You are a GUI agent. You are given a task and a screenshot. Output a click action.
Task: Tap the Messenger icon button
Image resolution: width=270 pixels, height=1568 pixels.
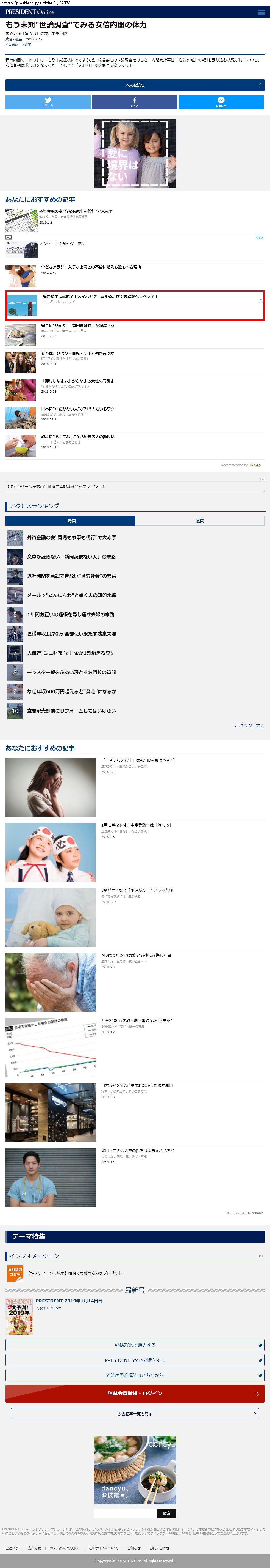tap(221, 102)
